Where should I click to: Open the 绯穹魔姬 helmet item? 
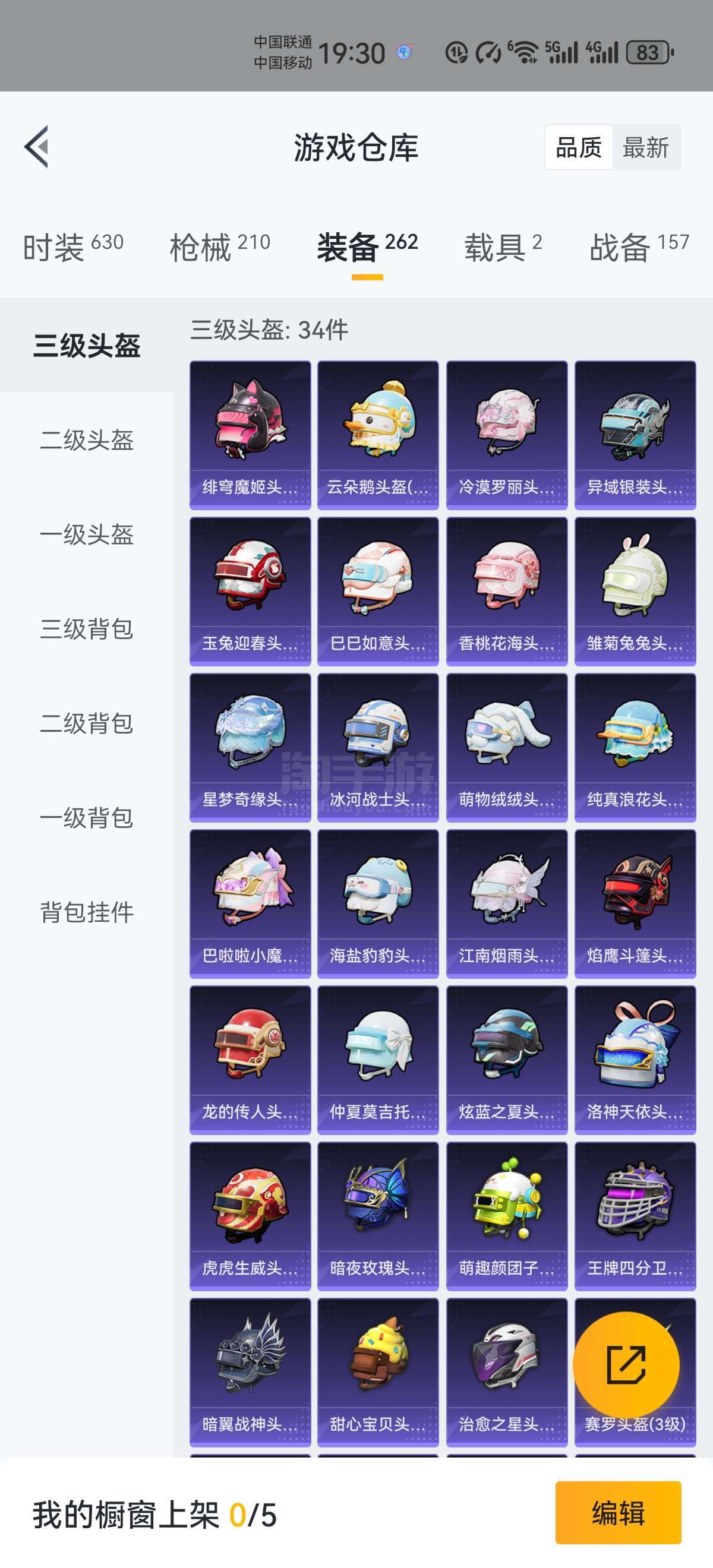(250, 435)
